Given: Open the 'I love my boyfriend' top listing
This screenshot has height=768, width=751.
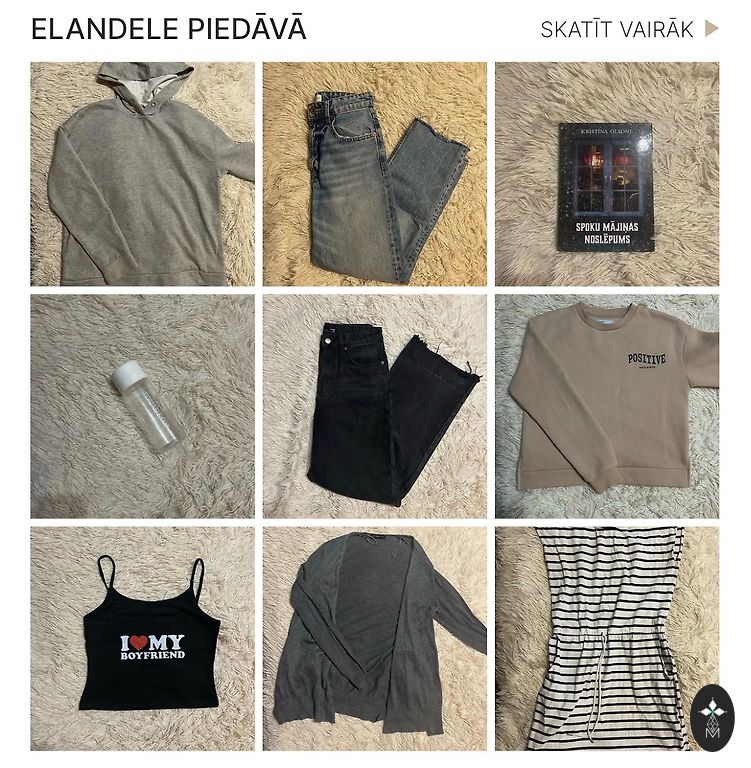Looking at the screenshot, I should [x=142, y=638].
